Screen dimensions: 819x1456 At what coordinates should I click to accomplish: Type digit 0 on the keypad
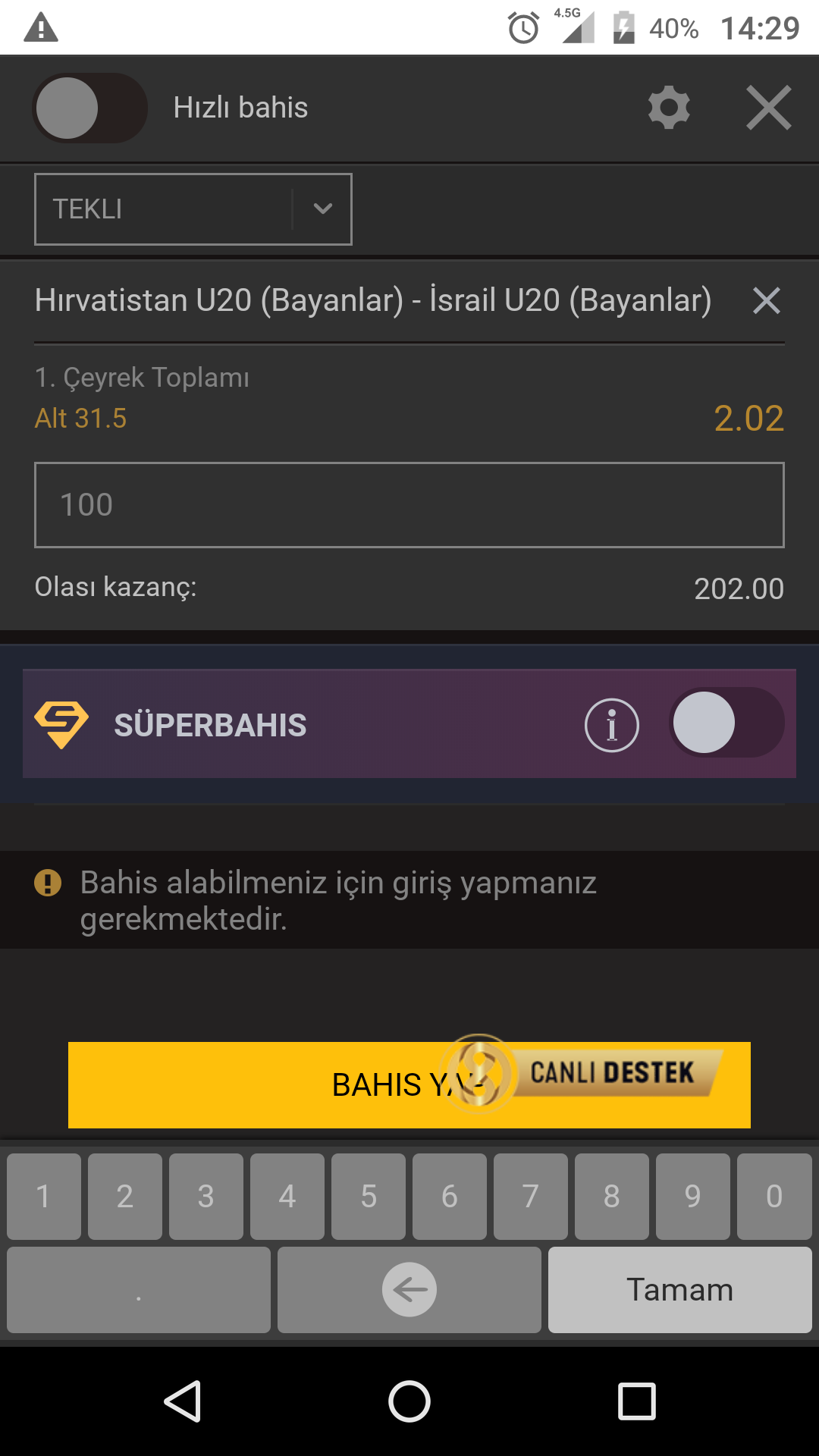tap(774, 1197)
